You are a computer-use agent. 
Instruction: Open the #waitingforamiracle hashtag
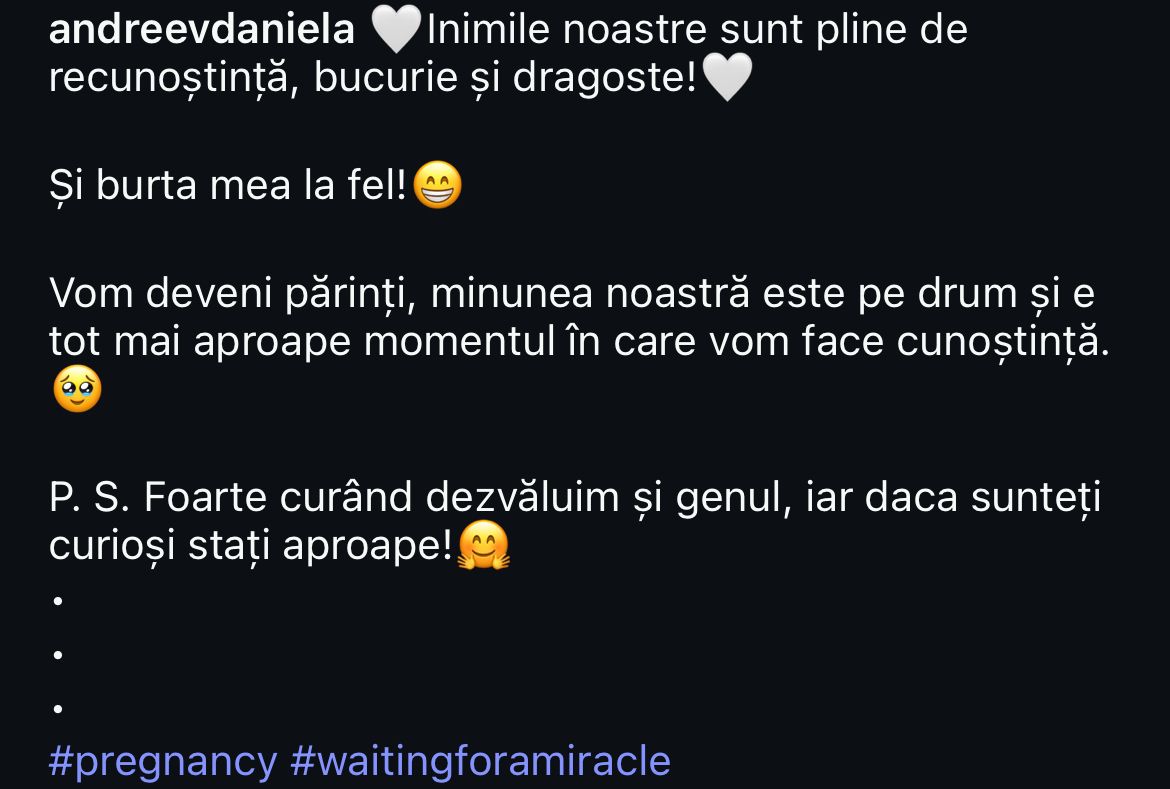tap(480, 761)
